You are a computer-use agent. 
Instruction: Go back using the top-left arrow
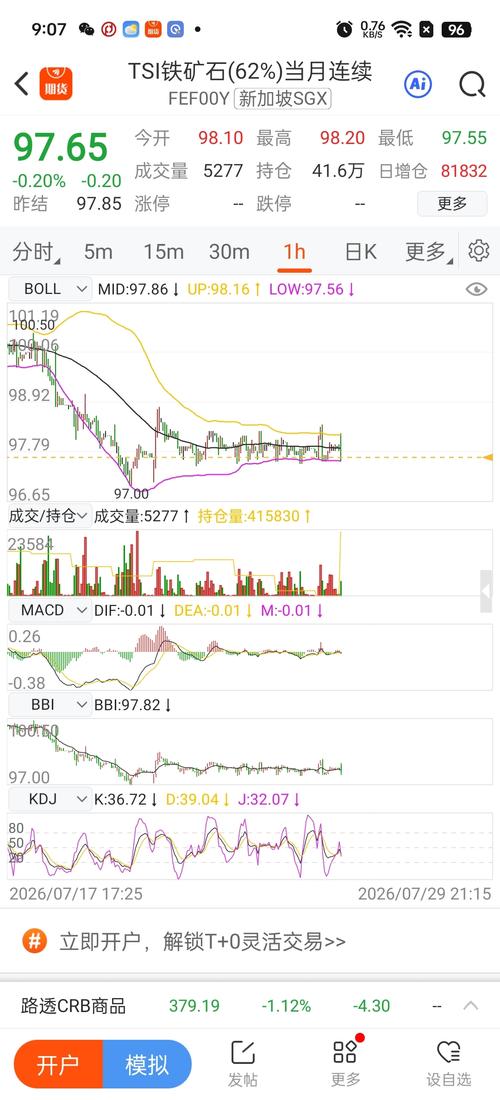[x=22, y=84]
